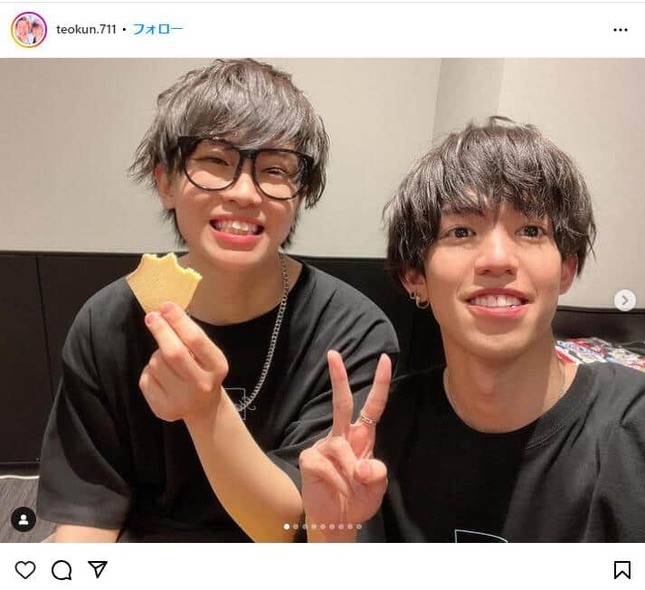Share the post via paper plane icon
This screenshot has height=590, width=645.
(97, 569)
